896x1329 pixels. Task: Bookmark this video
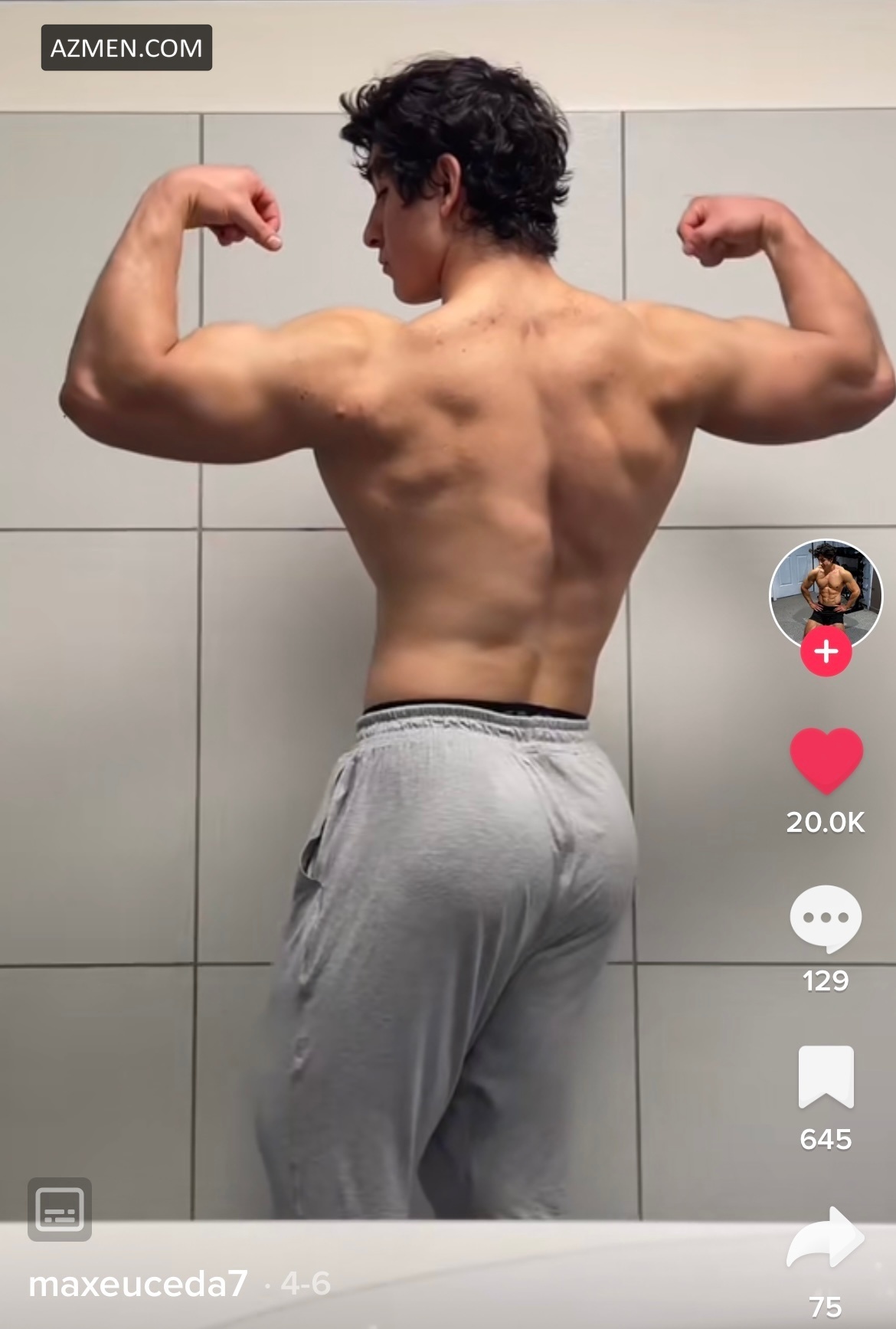point(826,1076)
